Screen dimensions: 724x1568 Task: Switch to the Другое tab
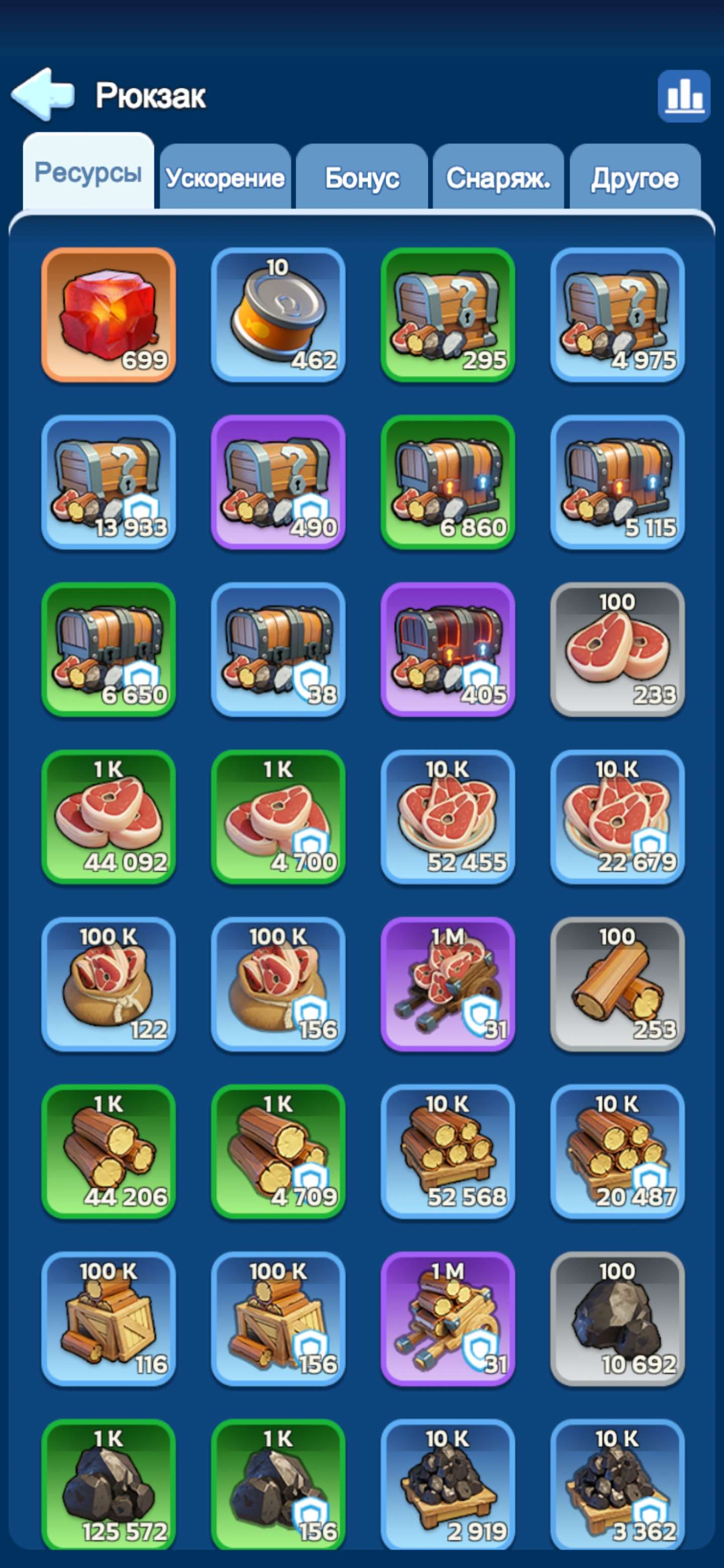pos(635,177)
